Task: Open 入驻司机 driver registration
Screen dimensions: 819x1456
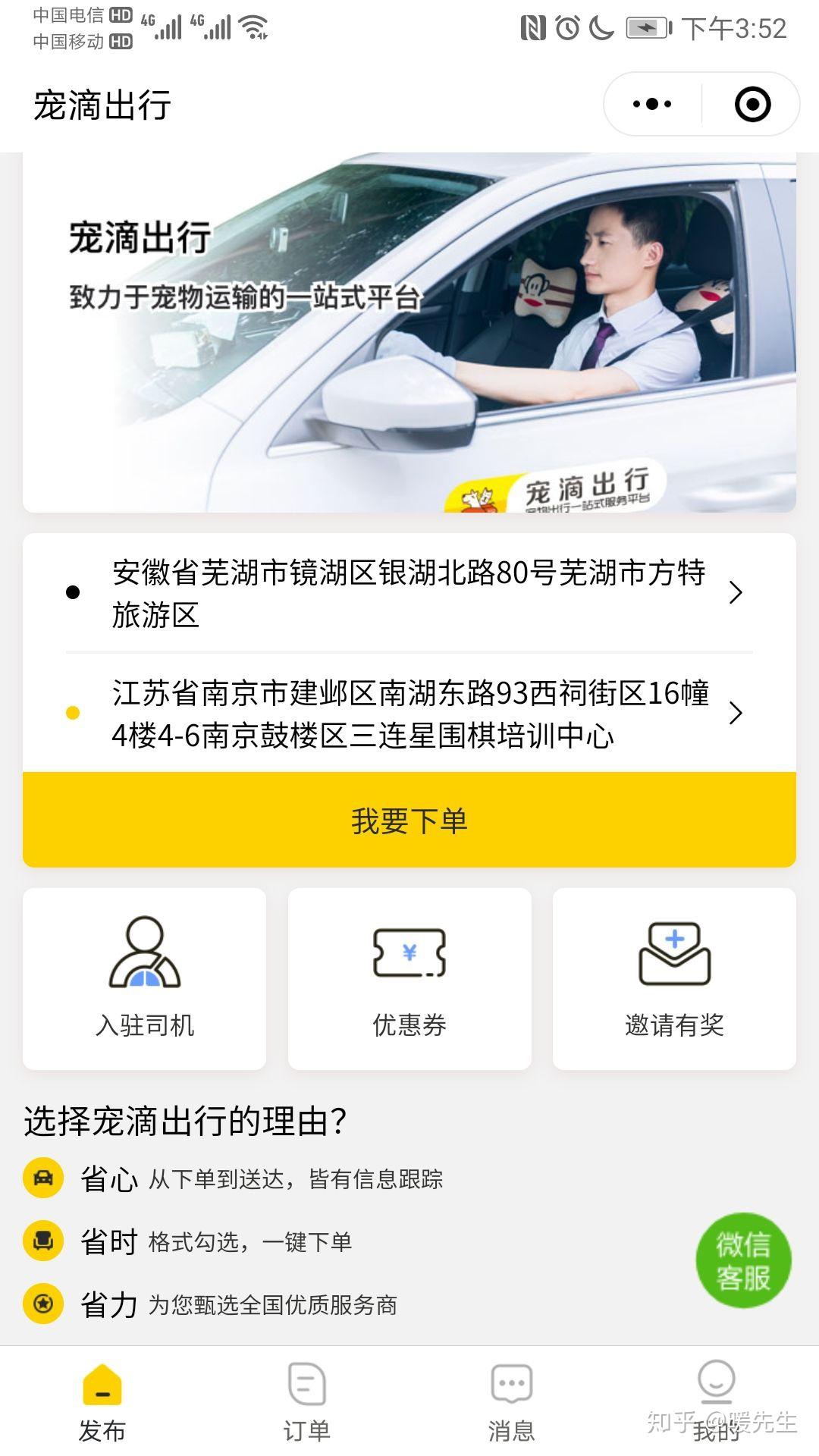Action: [144, 979]
